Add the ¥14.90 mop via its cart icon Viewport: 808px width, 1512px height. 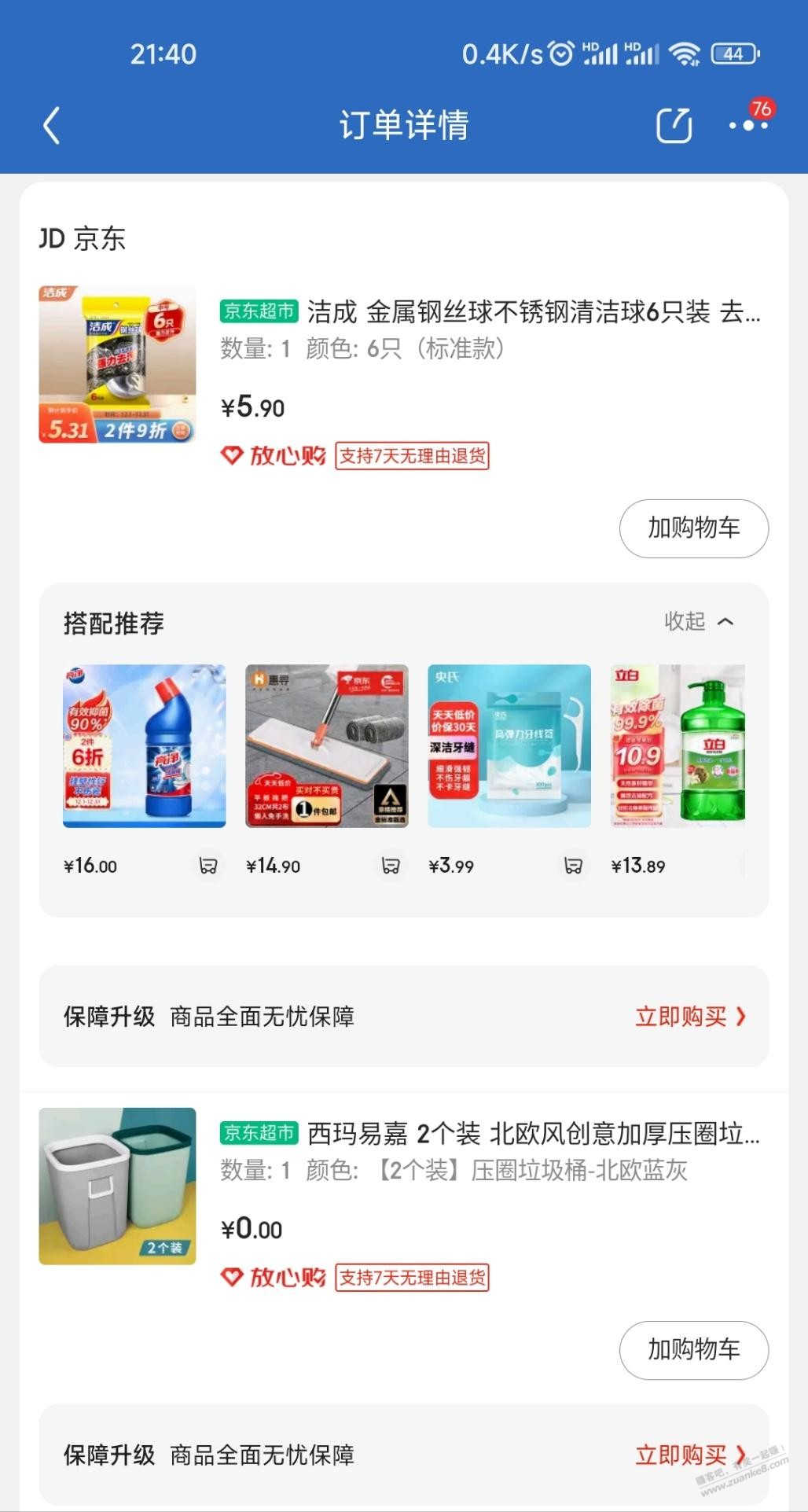391,865
